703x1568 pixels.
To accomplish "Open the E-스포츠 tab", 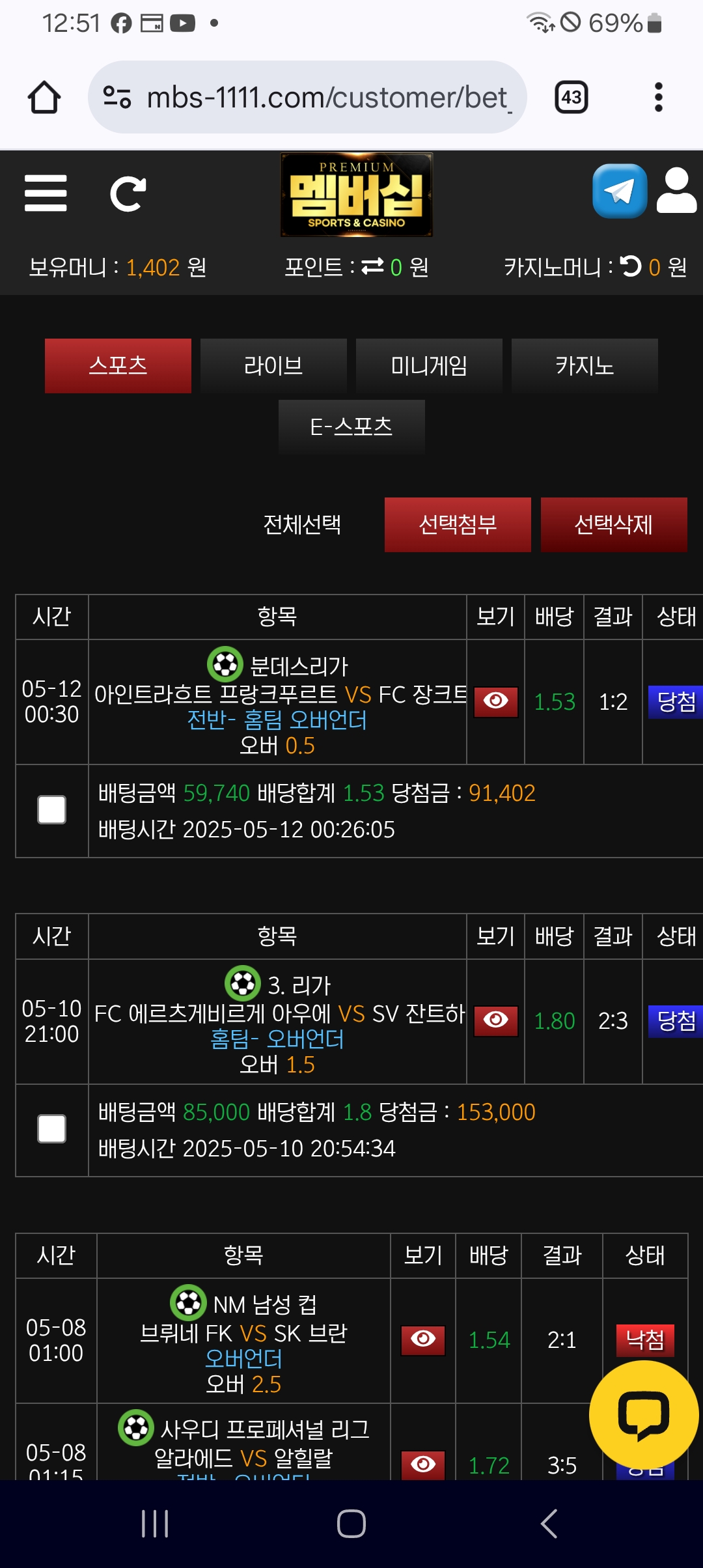I will [351, 427].
